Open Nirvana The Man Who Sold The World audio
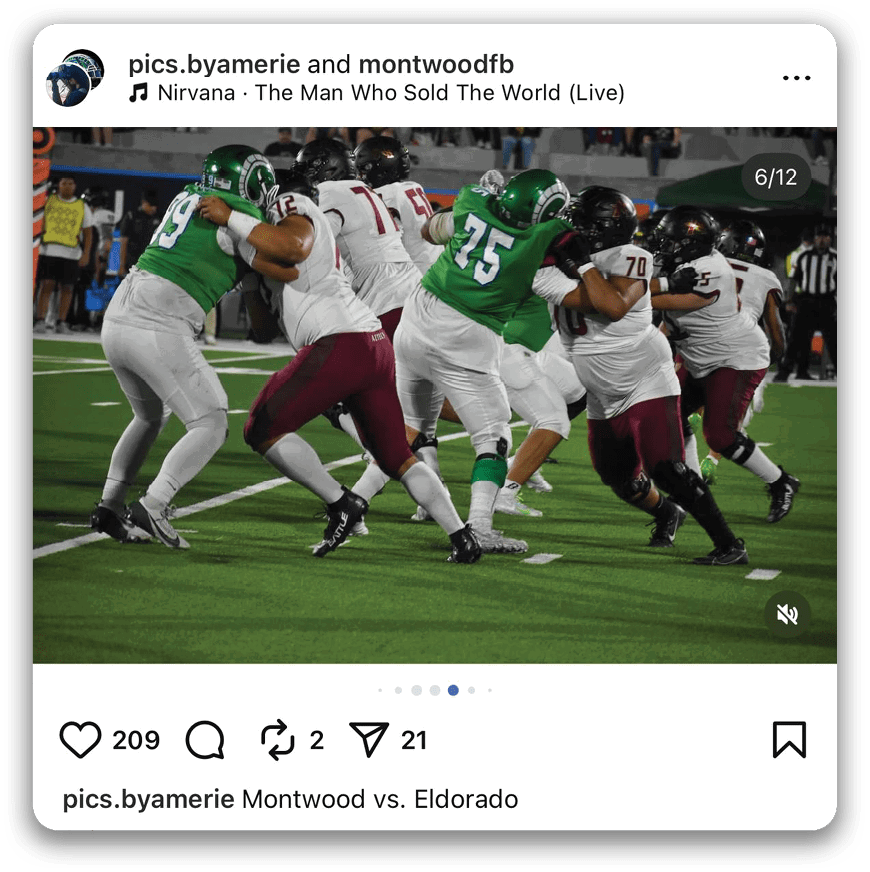 tap(390, 93)
